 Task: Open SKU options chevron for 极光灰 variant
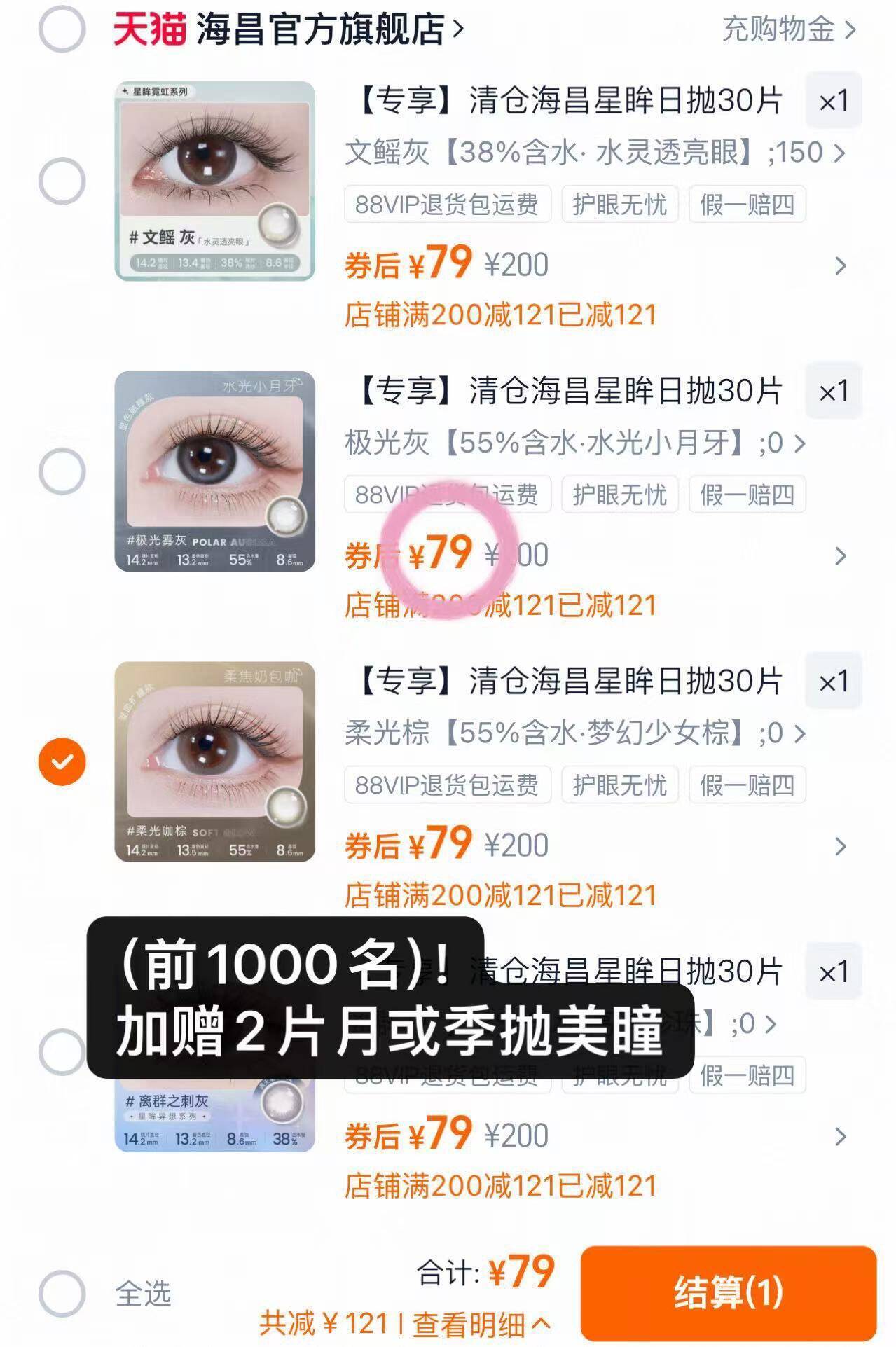tap(799, 443)
